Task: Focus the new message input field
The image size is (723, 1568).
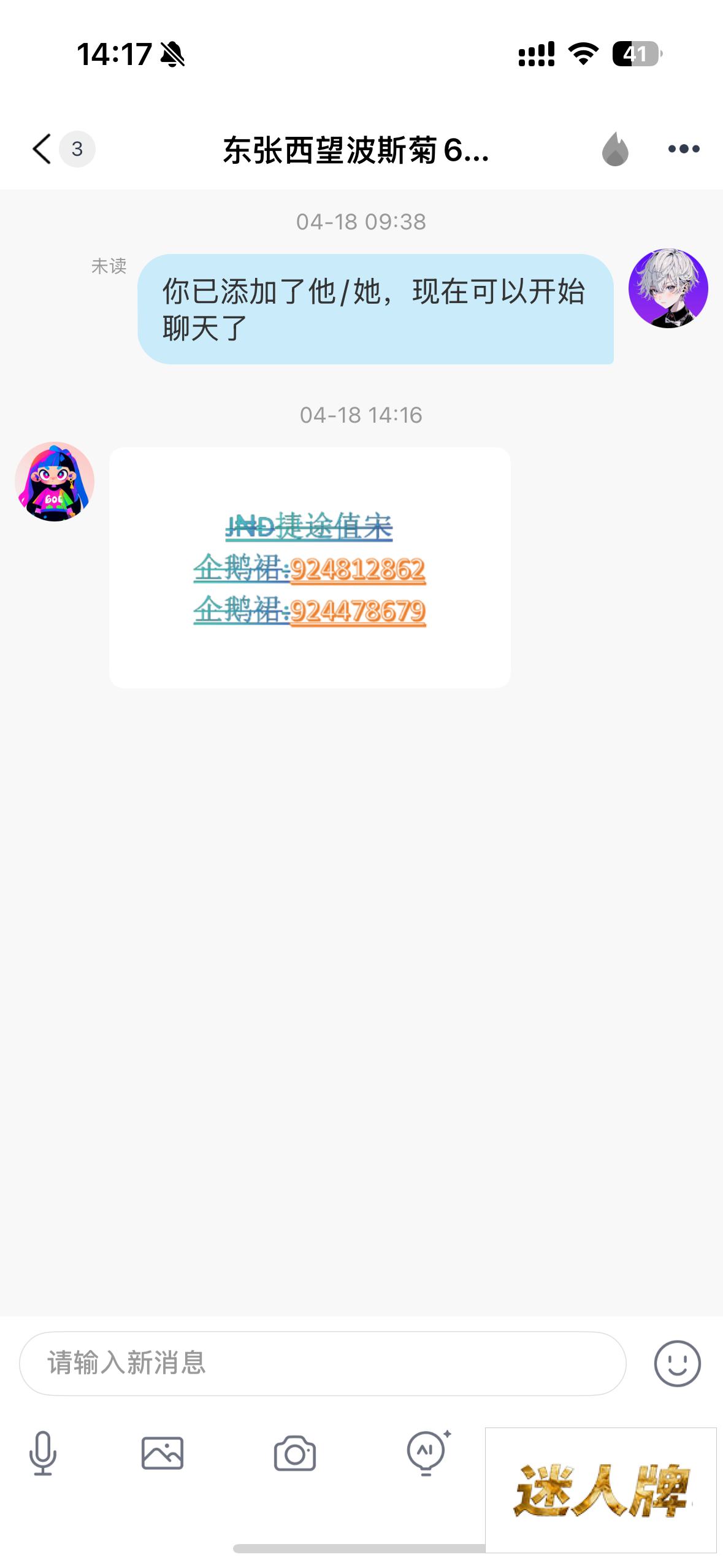Action: tap(323, 1363)
